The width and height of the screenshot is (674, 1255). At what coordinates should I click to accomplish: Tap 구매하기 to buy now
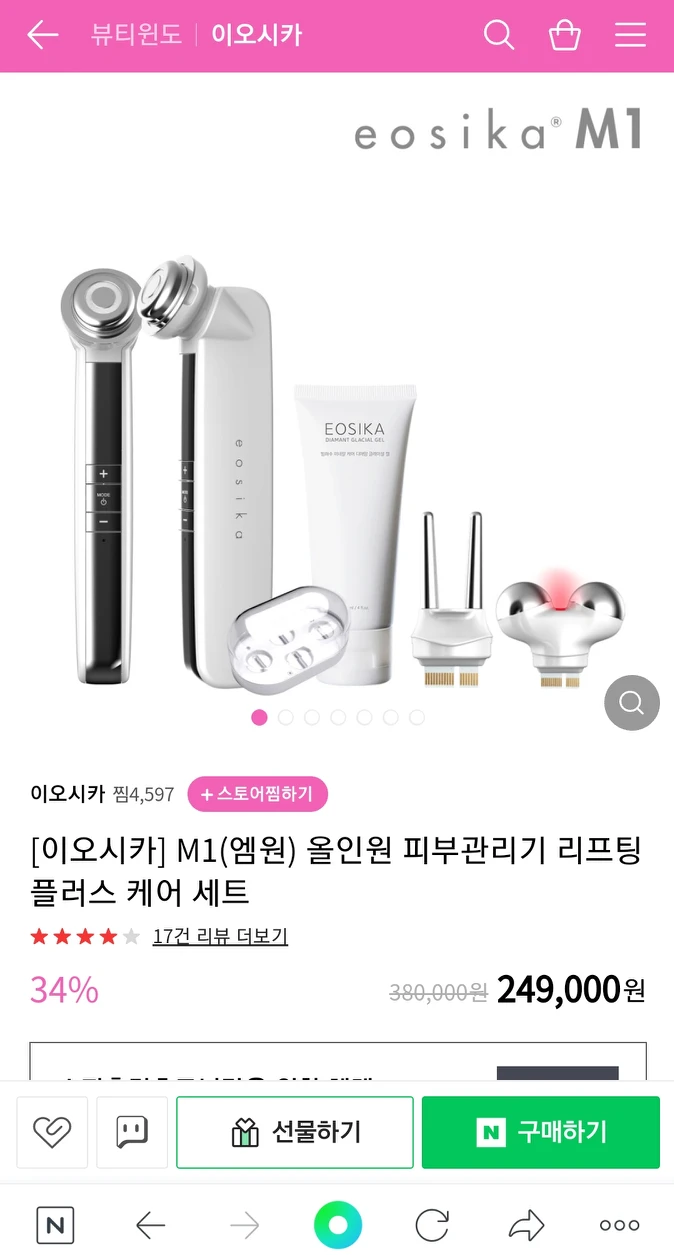point(540,1132)
